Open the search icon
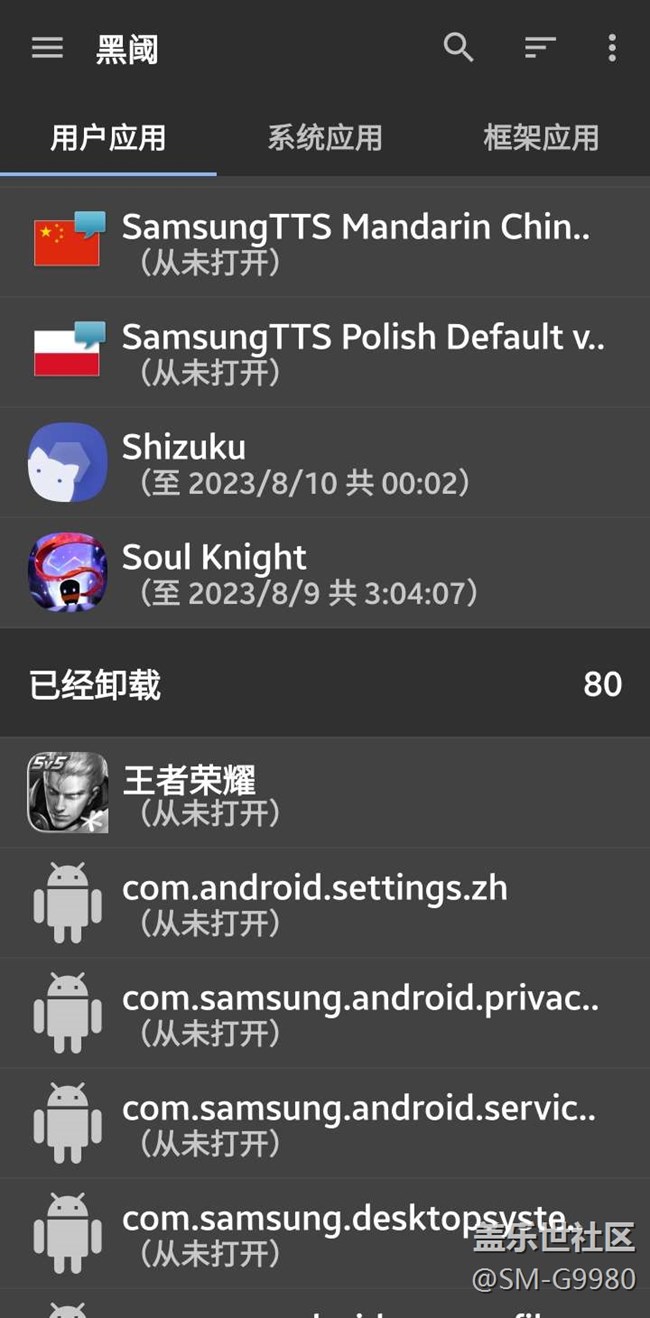Image resolution: width=650 pixels, height=1318 pixels. 458,47
